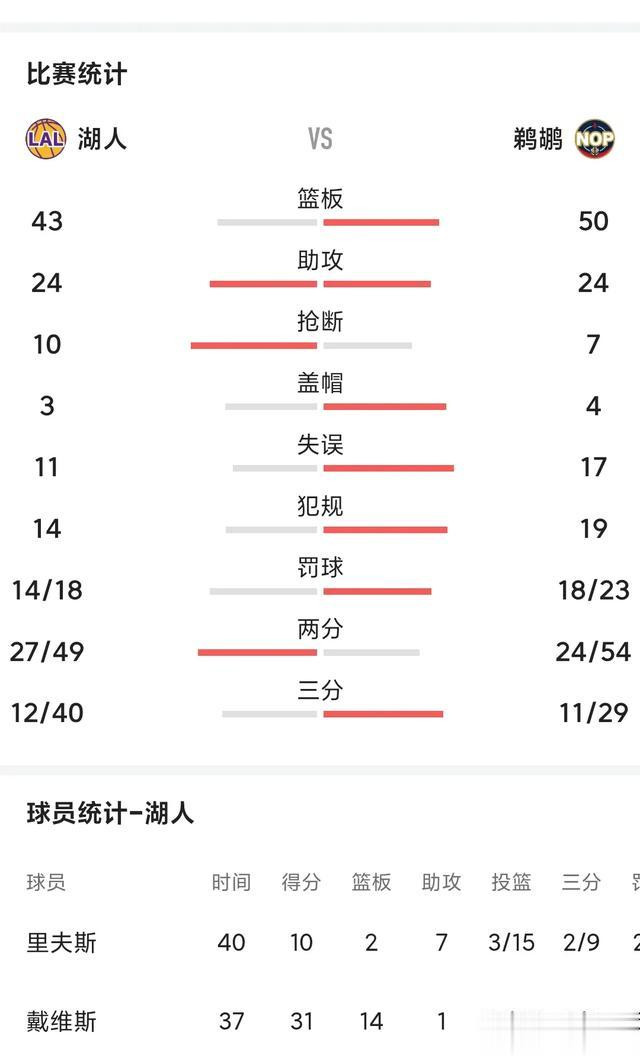Open player 里夫斯's stats row
The image size is (640, 1058).
point(320,942)
